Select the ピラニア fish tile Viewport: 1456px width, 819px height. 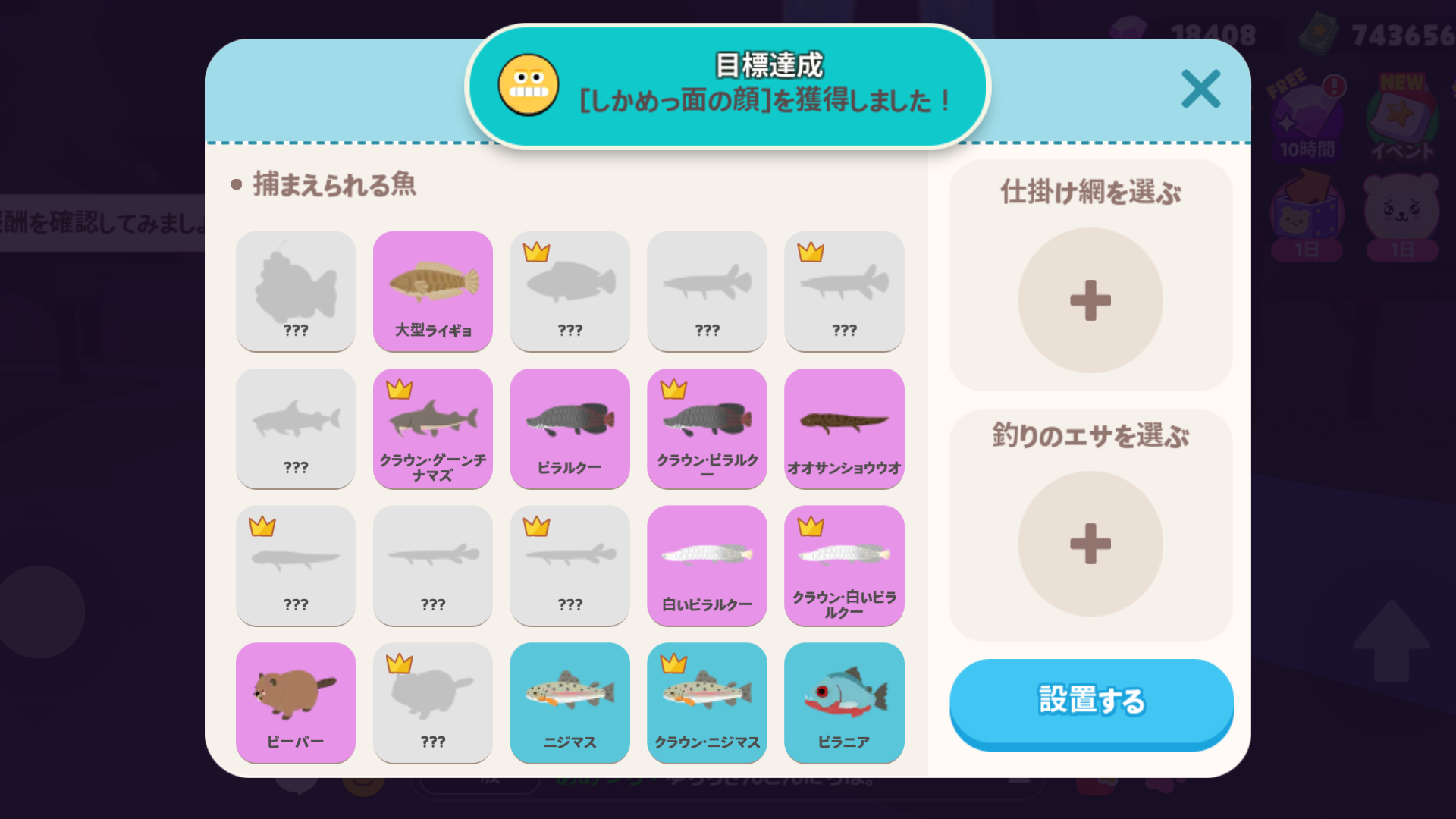[x=844, y=703]
